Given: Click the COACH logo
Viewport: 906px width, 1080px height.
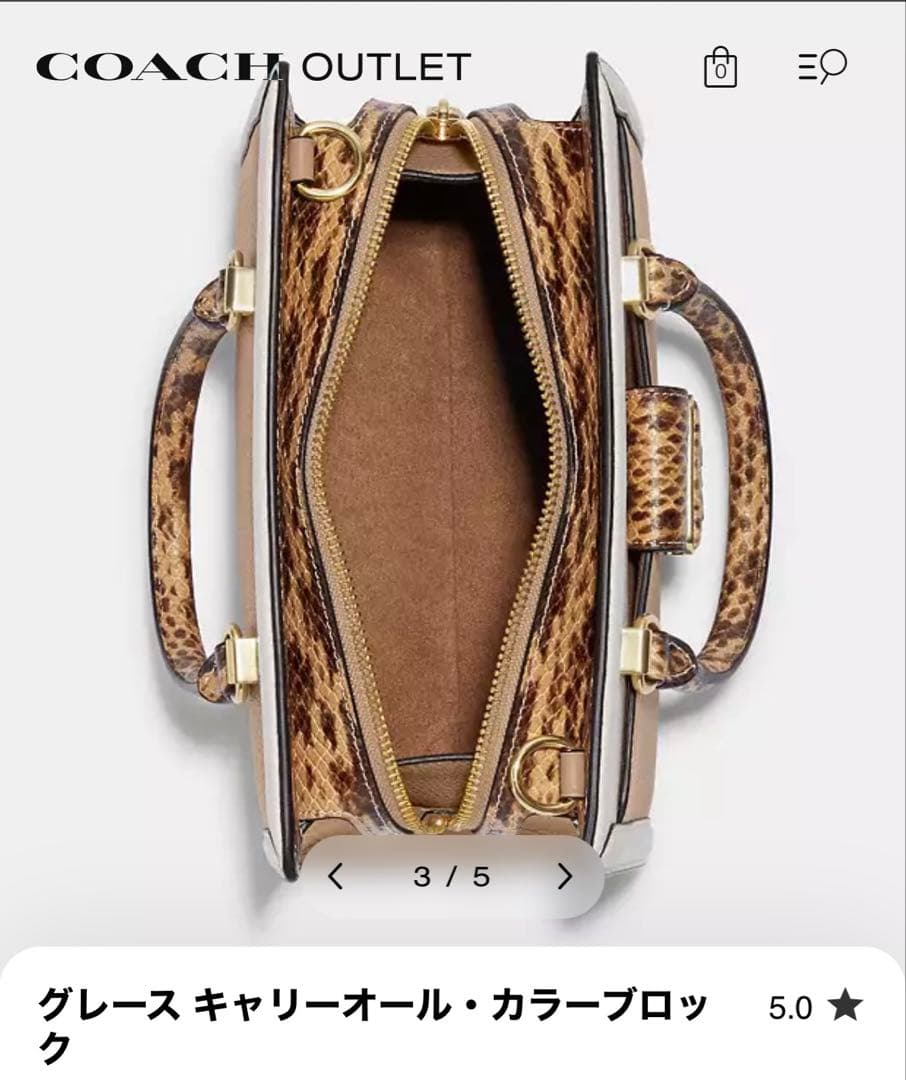Looking at the screenshot, I should coord(157,67).
